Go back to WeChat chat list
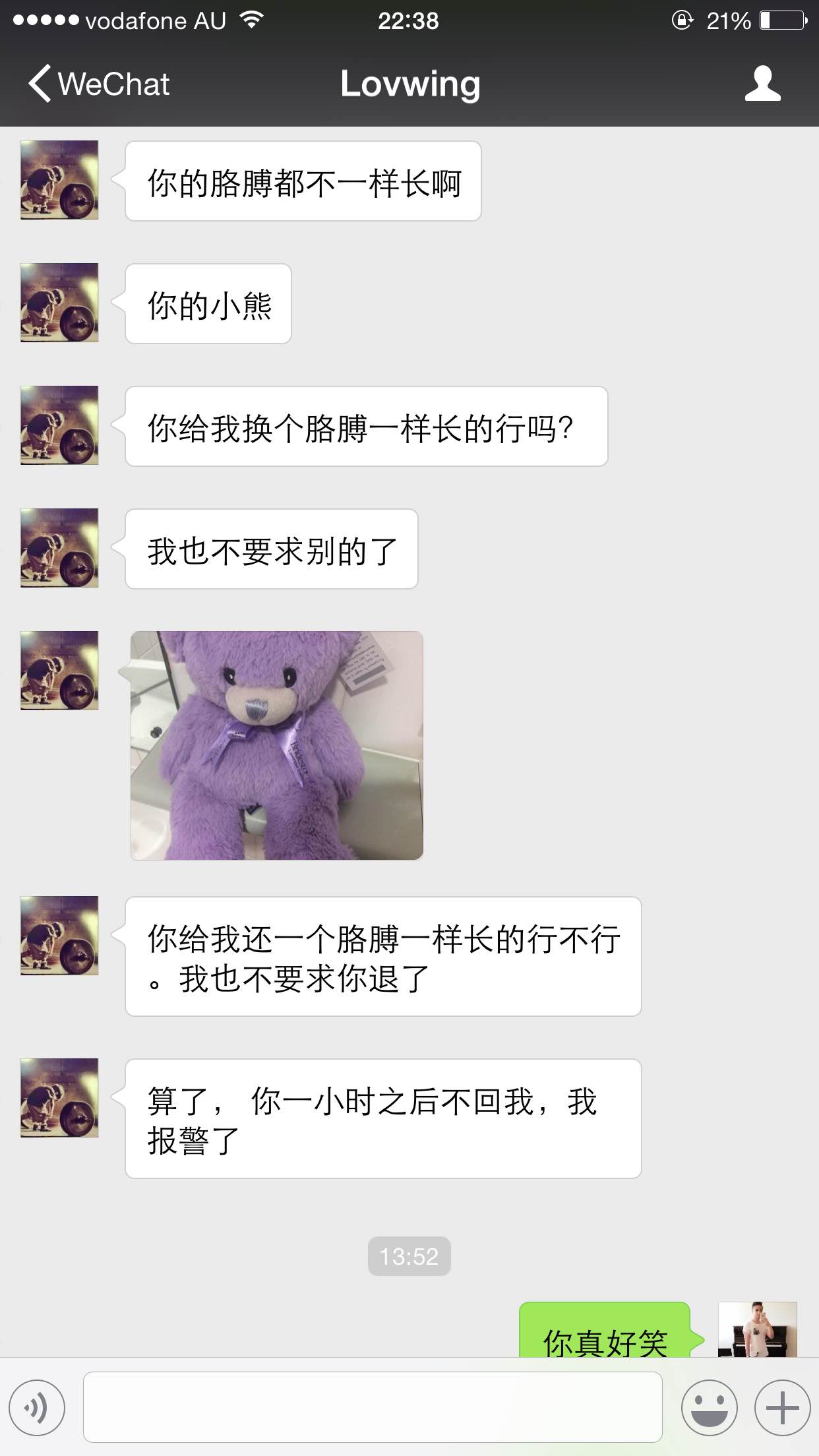The image size is (819, 1456). [99, 84]
